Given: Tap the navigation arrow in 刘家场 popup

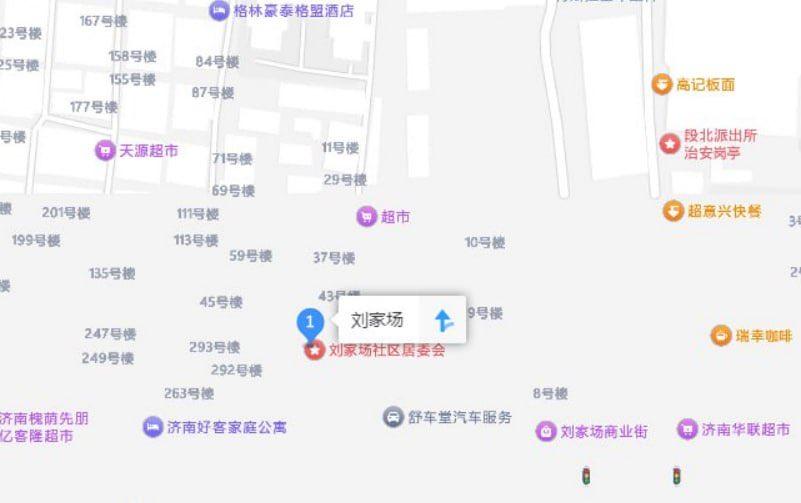Looking at the screenshot, I should pyautogui.click(x=444, y=320).
